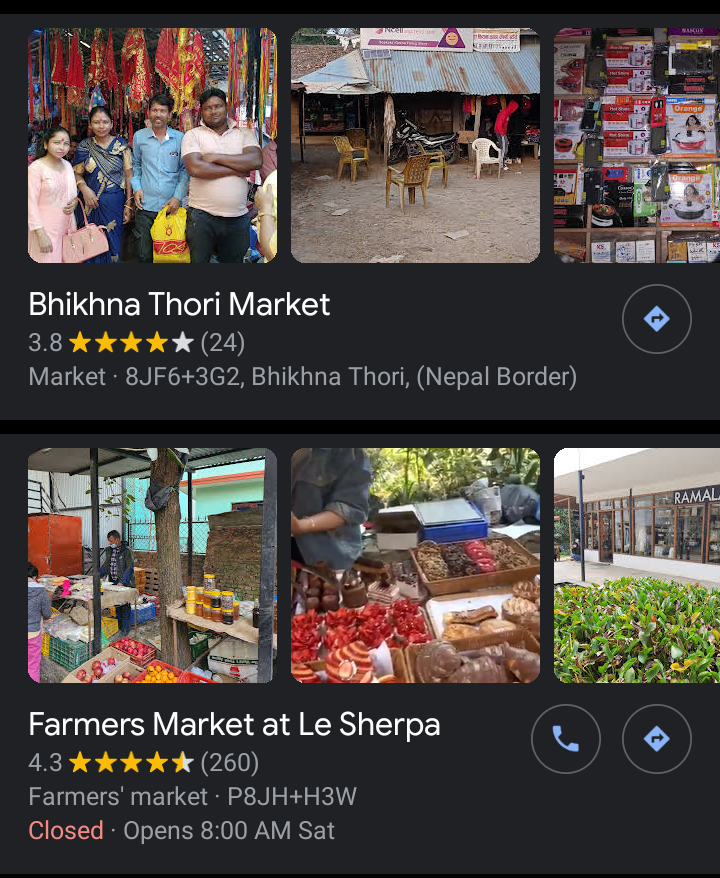View Le Sherpa photo of storefront with plants
Screen dimensions: 720x878
pyautogui.click(x=636, y=566)
